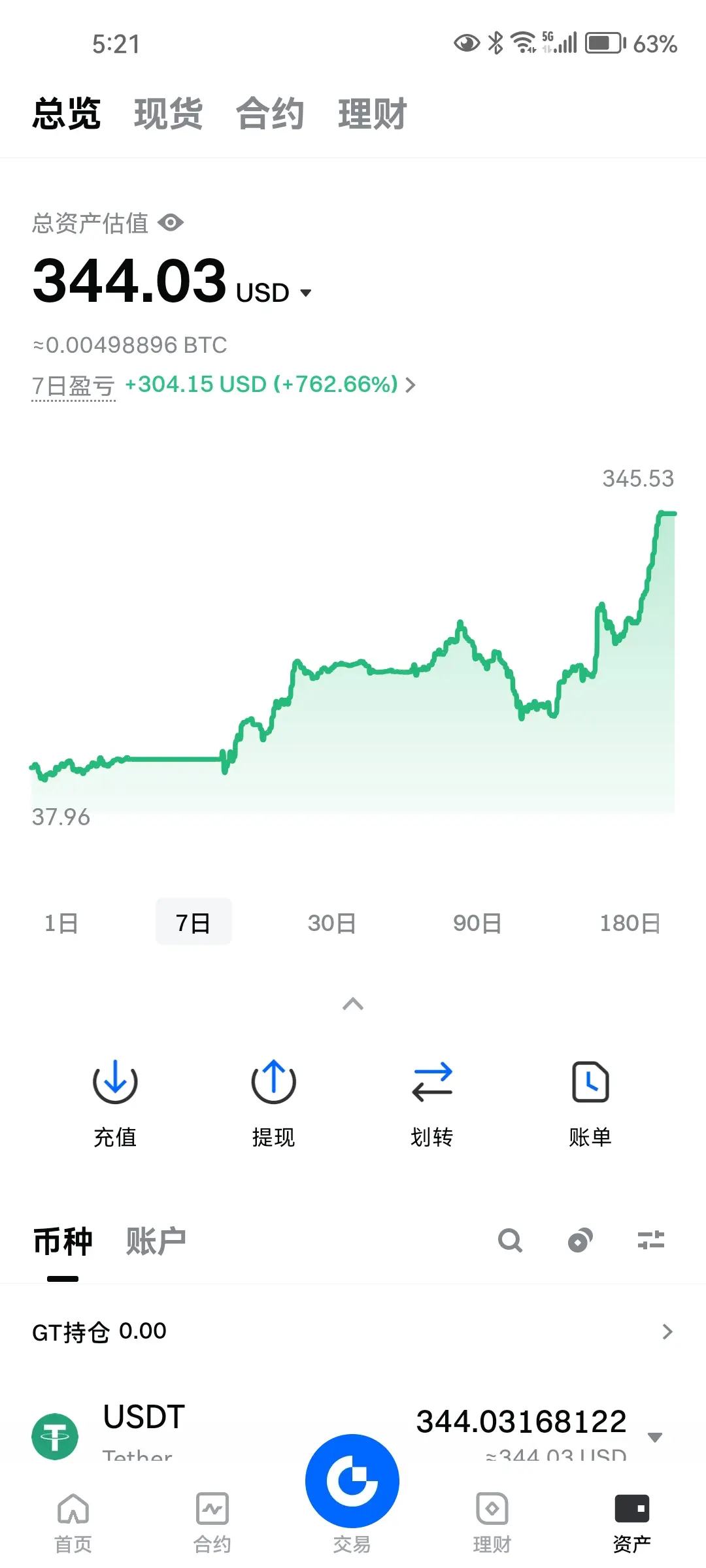Open the 理财 top tab
The height and width of the screenshot is (1568, 706).
373,114
